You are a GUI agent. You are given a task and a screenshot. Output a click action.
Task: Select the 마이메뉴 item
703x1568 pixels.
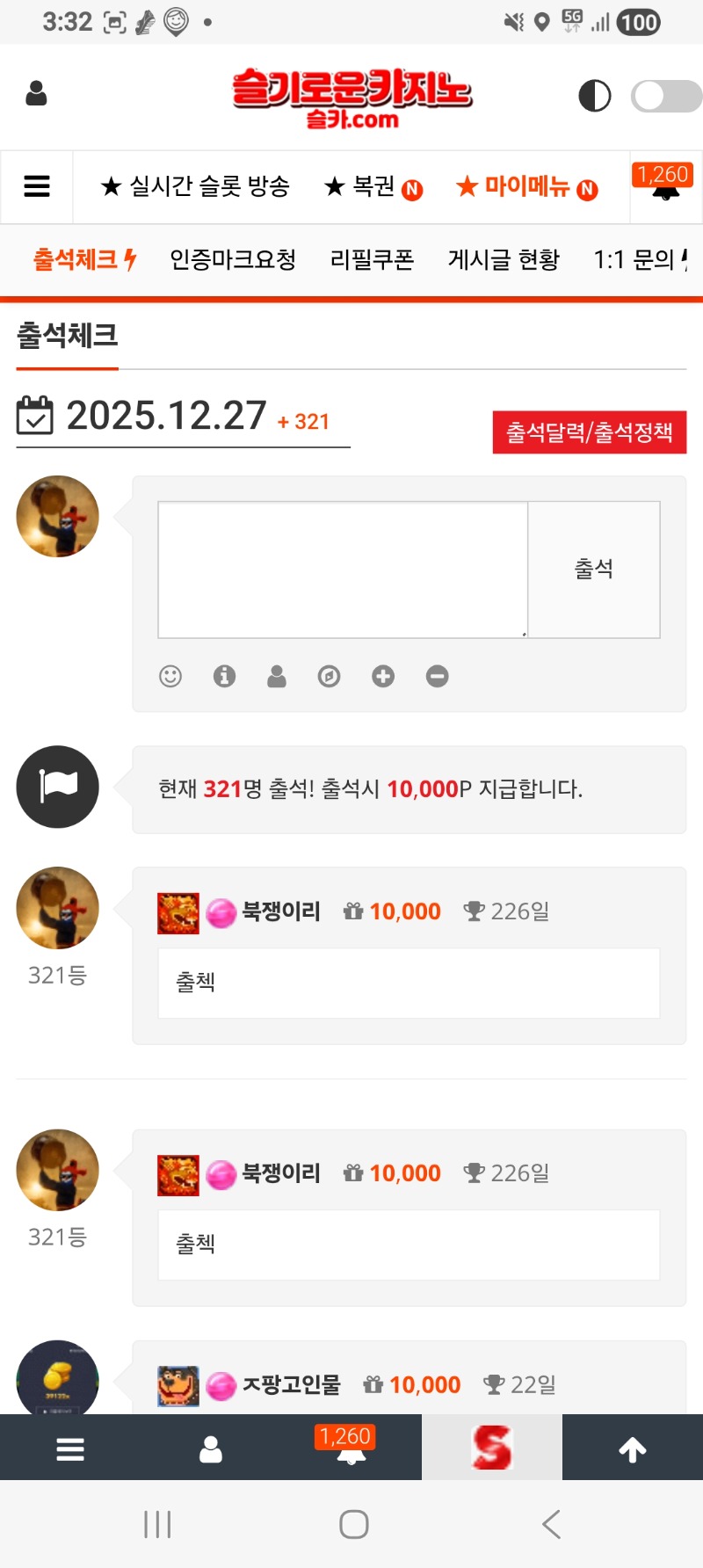(x=526, y=187)
